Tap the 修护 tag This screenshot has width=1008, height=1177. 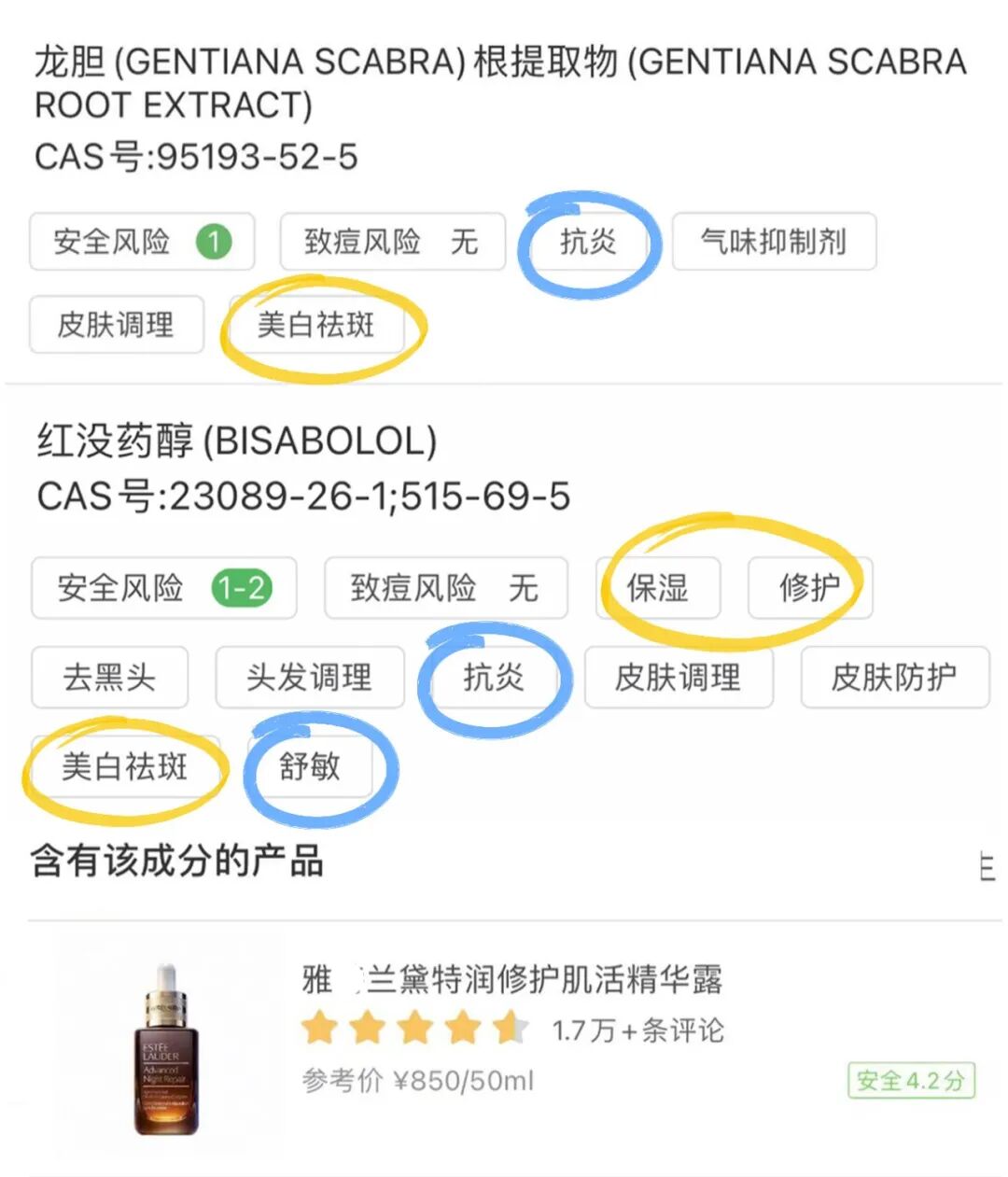809,588
